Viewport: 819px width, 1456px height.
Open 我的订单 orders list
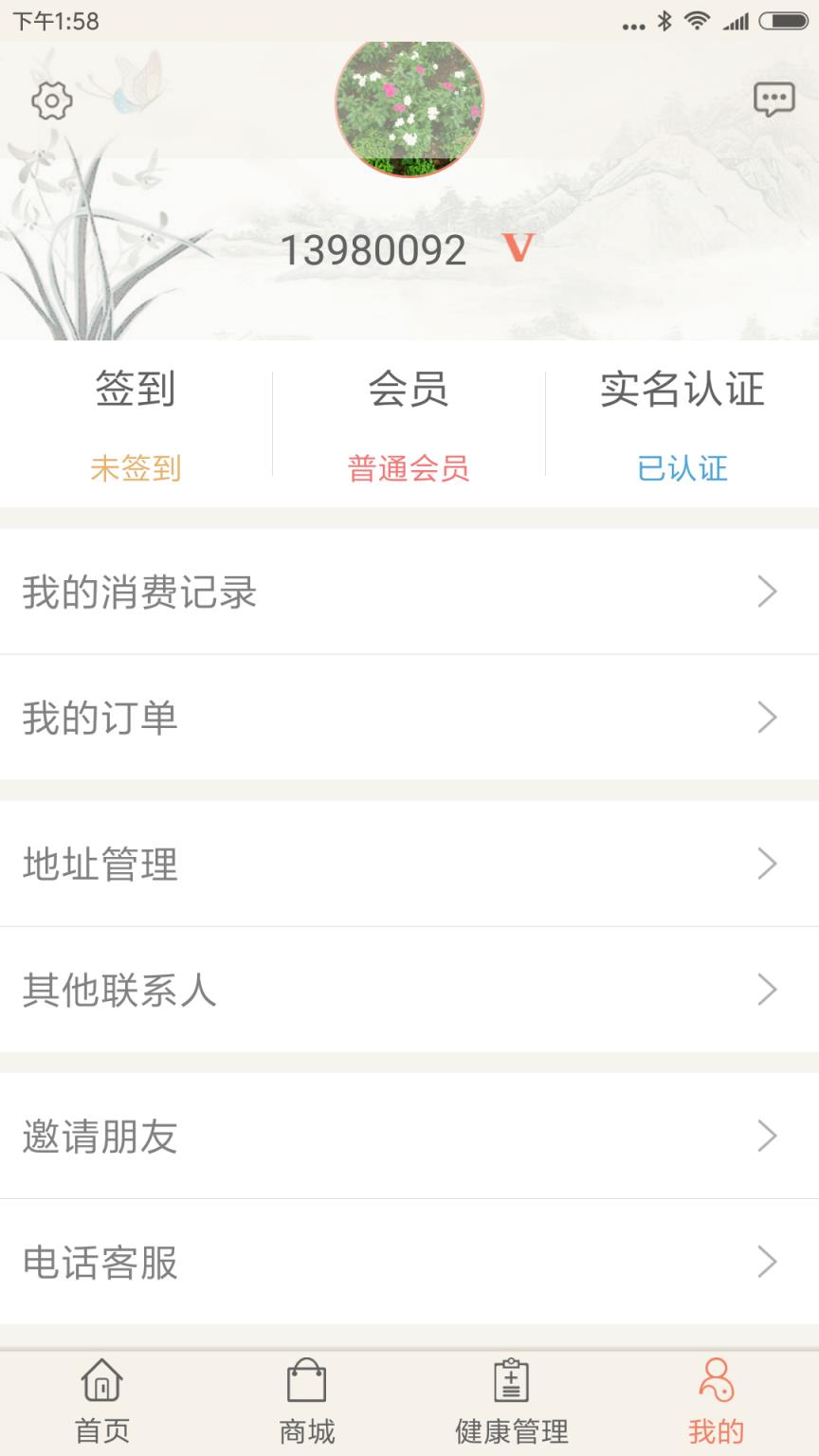(409, 718)
